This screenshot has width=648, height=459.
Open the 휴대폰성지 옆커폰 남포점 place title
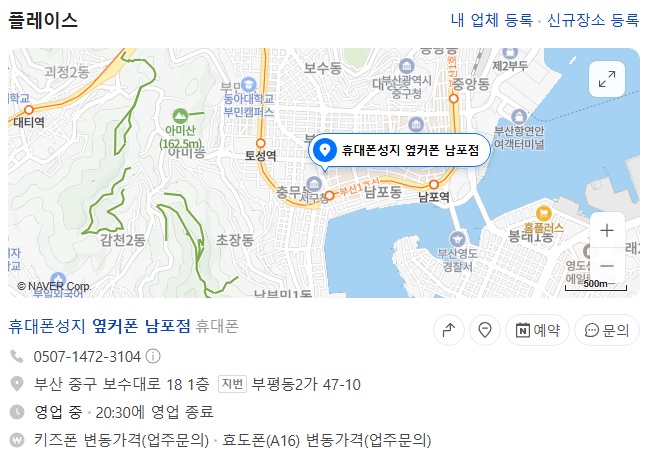pos(99,326)
